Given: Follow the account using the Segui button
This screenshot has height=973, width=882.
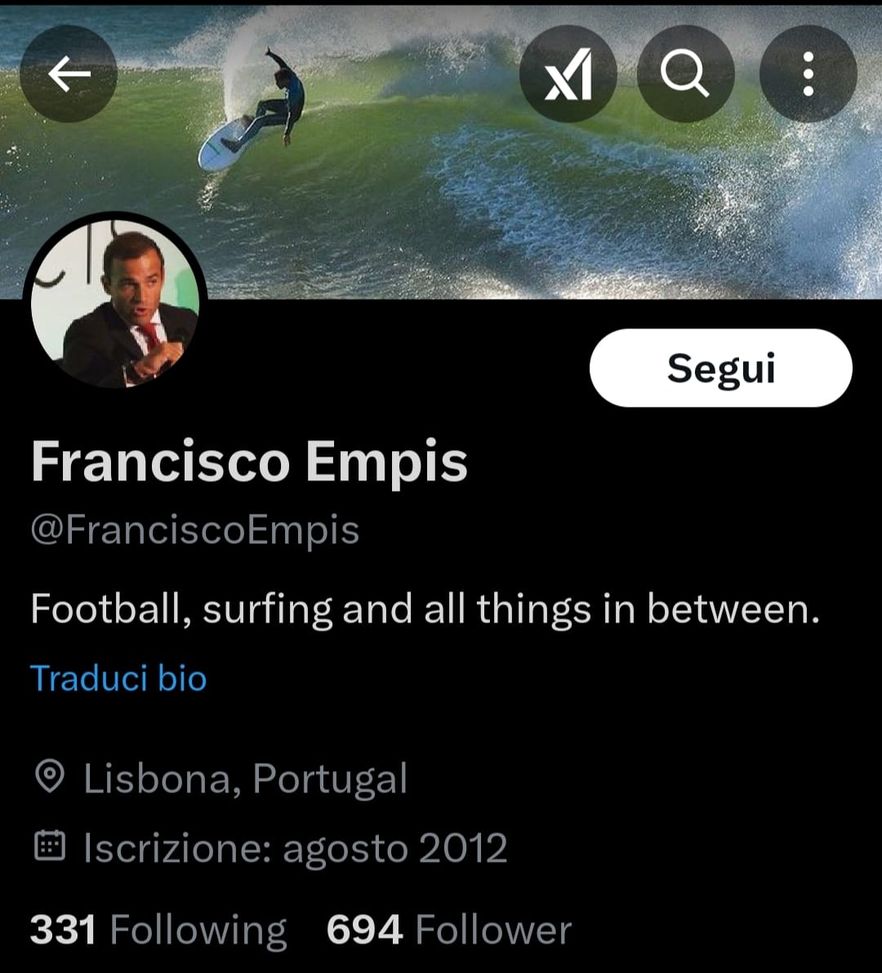Looking at the screenshot, I should click(719, 368).
